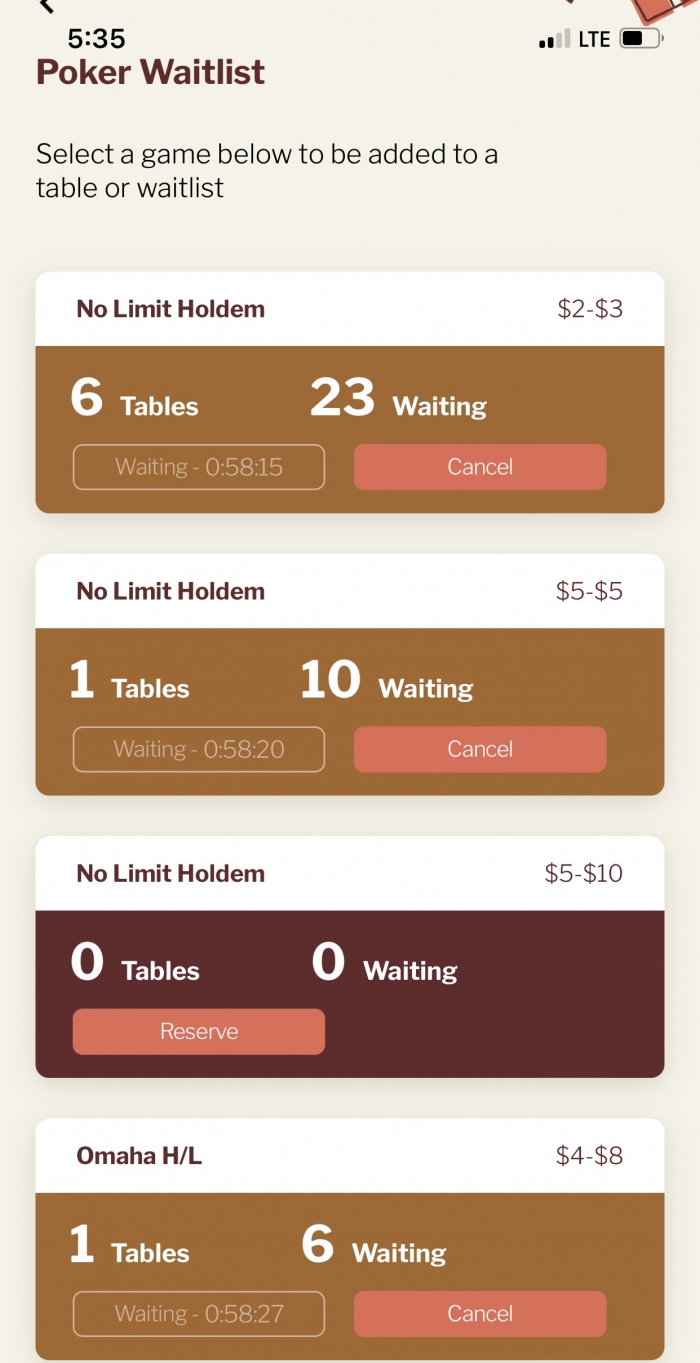Reserve a $5-$10 No Limit Holdem seat
Viewport: 700px width, 1363px height.
point(199,1031)
